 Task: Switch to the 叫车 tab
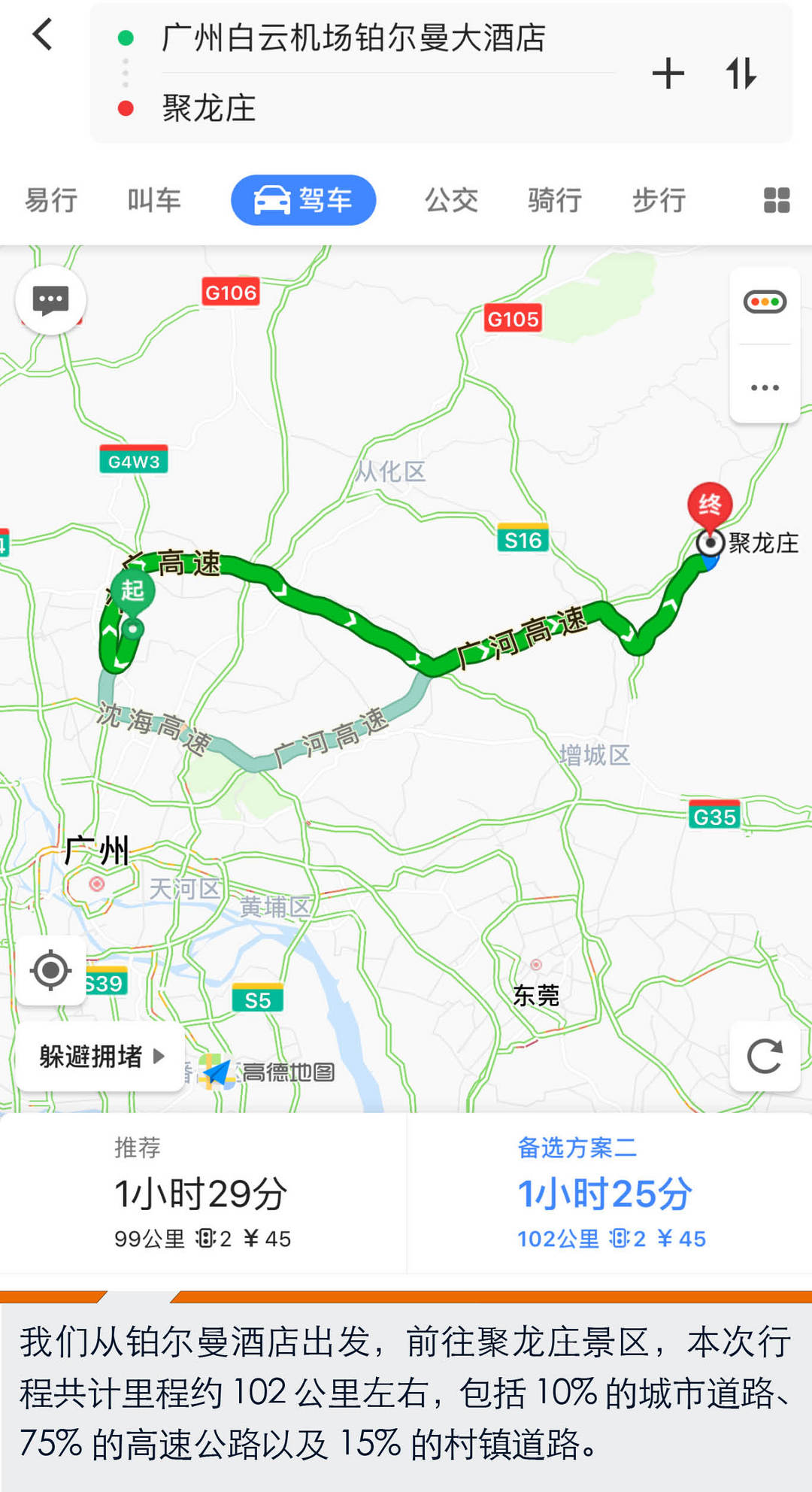[154, 200]
